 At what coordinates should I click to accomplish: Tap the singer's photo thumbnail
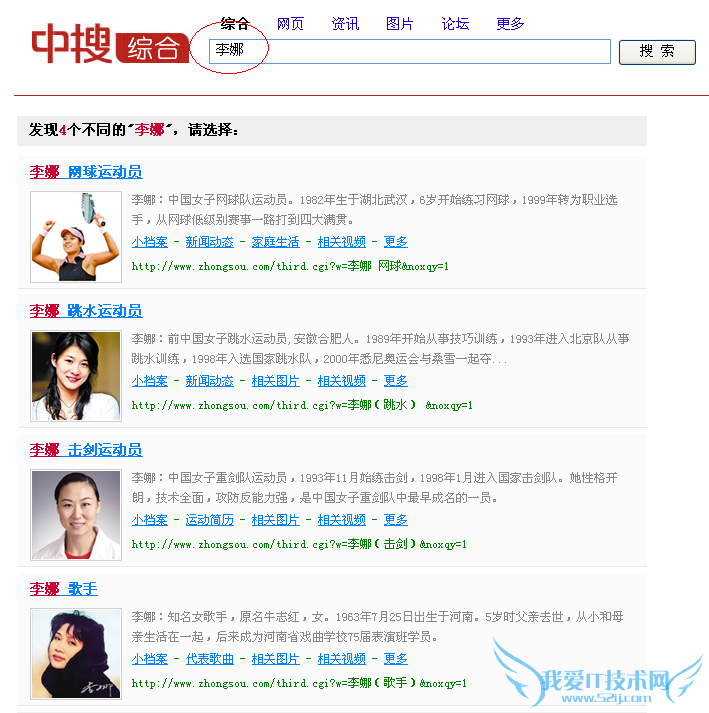point(76,653)
